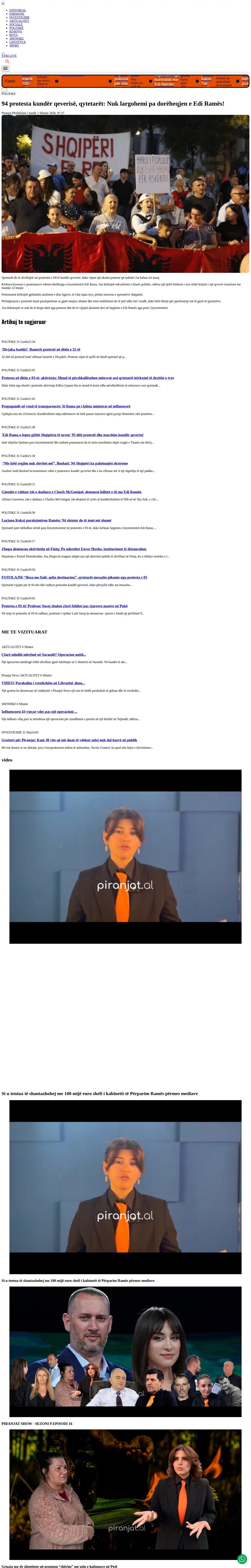The width and height of the screenshot is (251, 1568).
Task: Open Influencues 43-vjeçar vdes article
Action: (x=40, y=711)
